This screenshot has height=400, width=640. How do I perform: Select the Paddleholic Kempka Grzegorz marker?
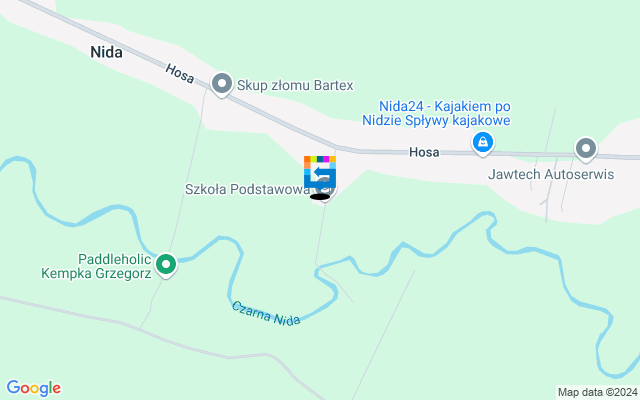167,264
